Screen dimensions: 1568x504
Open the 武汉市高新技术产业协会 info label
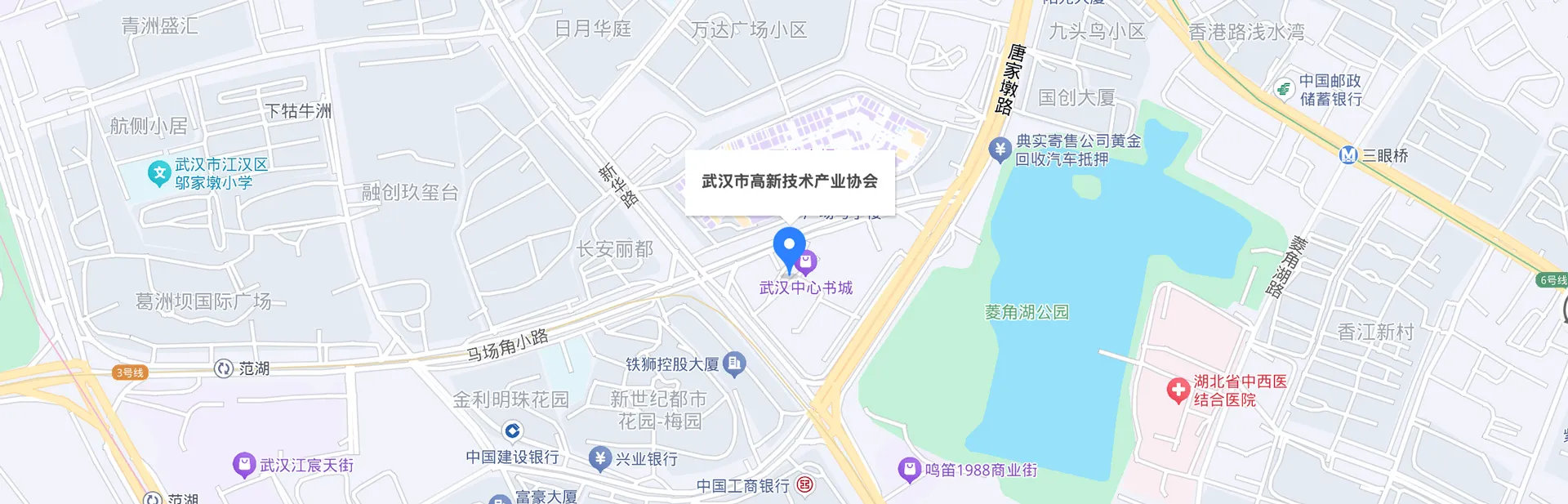[x=790, y=181]
